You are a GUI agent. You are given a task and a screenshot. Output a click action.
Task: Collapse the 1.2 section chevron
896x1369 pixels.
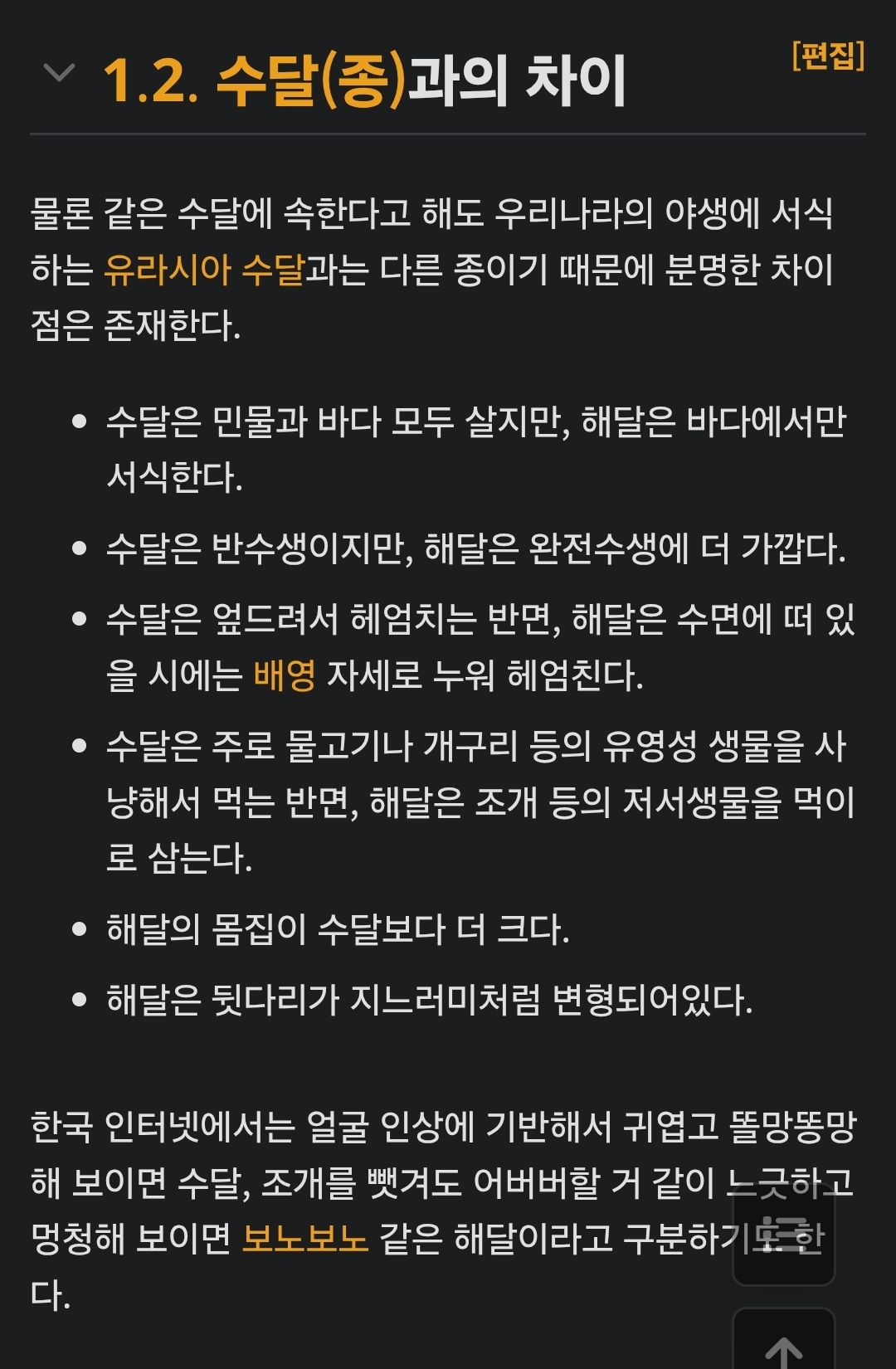click(59, 73)
